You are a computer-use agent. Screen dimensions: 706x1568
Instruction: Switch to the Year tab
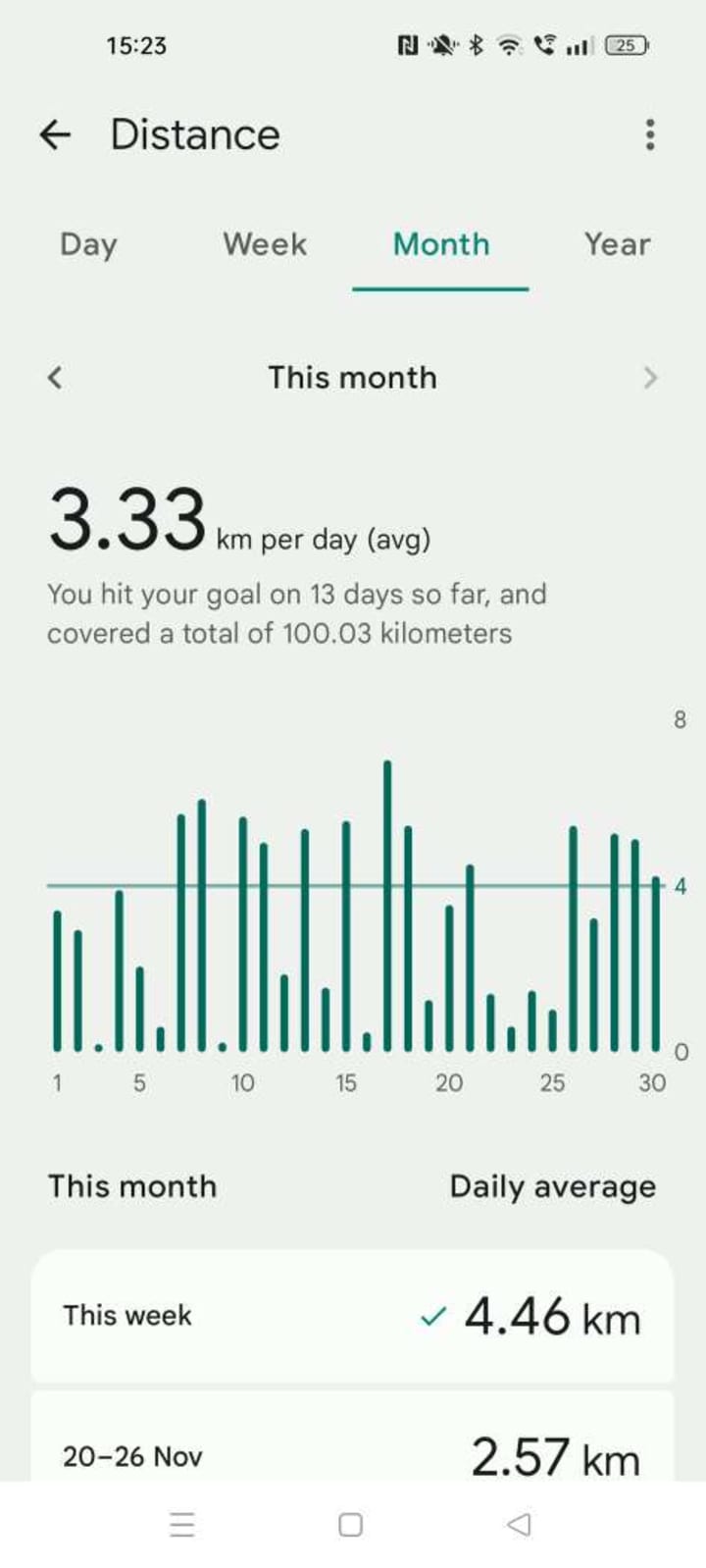(617, 244)
